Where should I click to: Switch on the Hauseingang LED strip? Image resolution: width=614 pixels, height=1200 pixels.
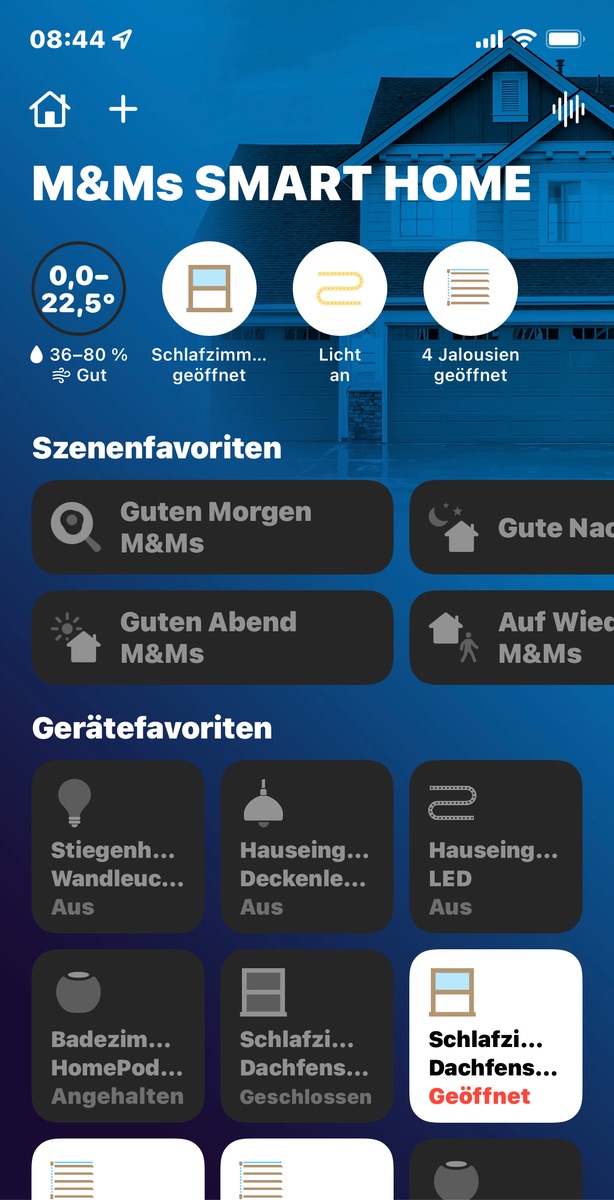tap(496, 846)
